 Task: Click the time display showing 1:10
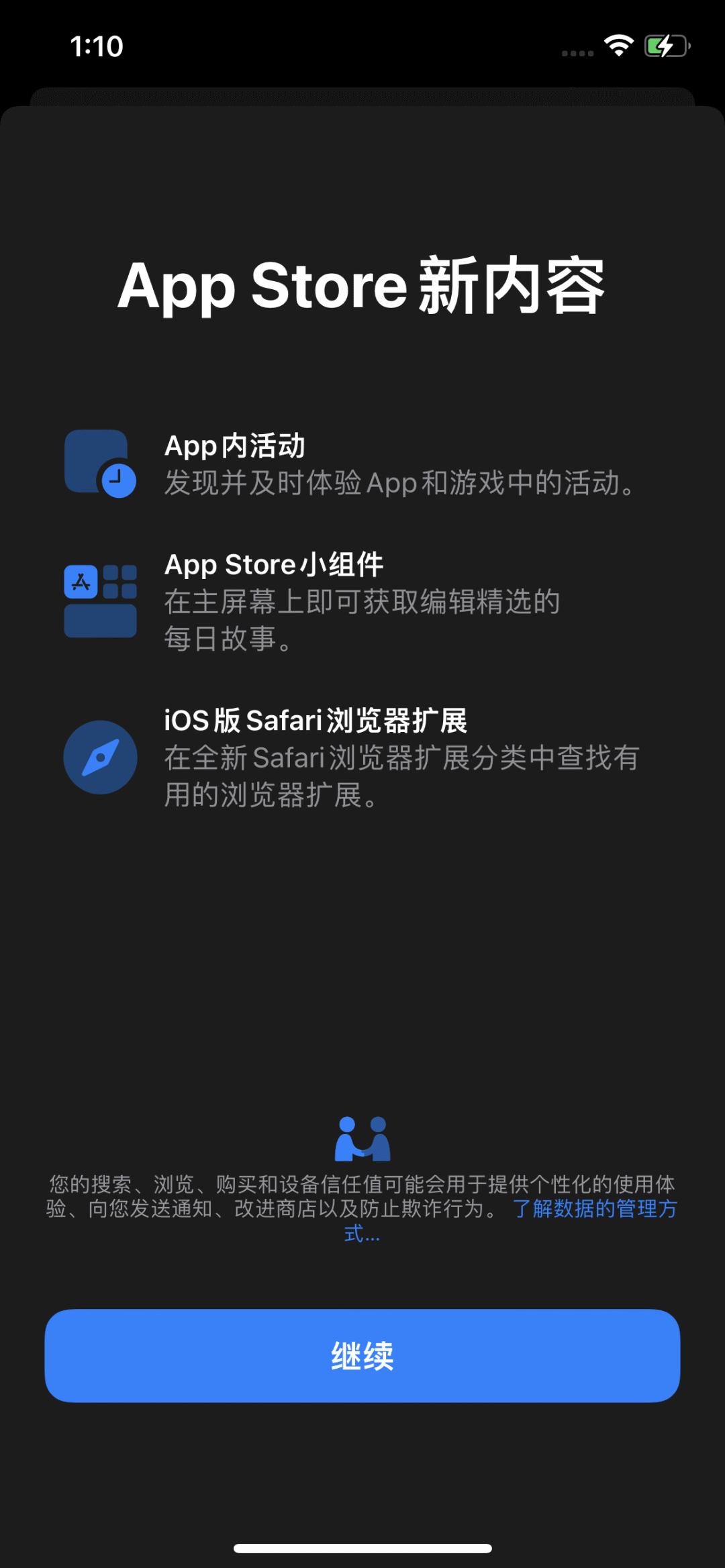pos(96,47)
